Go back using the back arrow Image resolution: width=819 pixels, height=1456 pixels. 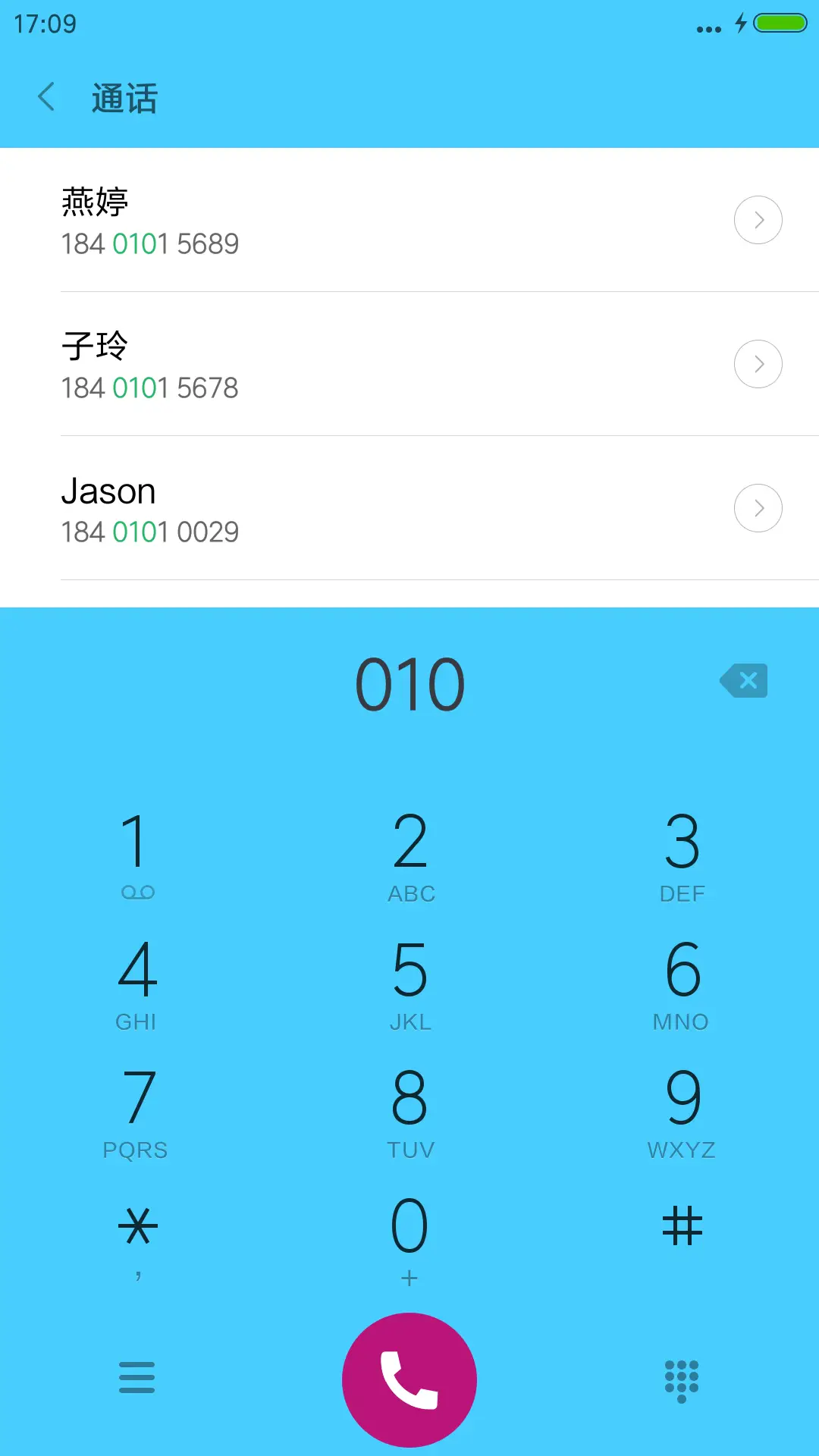point(45,98)
